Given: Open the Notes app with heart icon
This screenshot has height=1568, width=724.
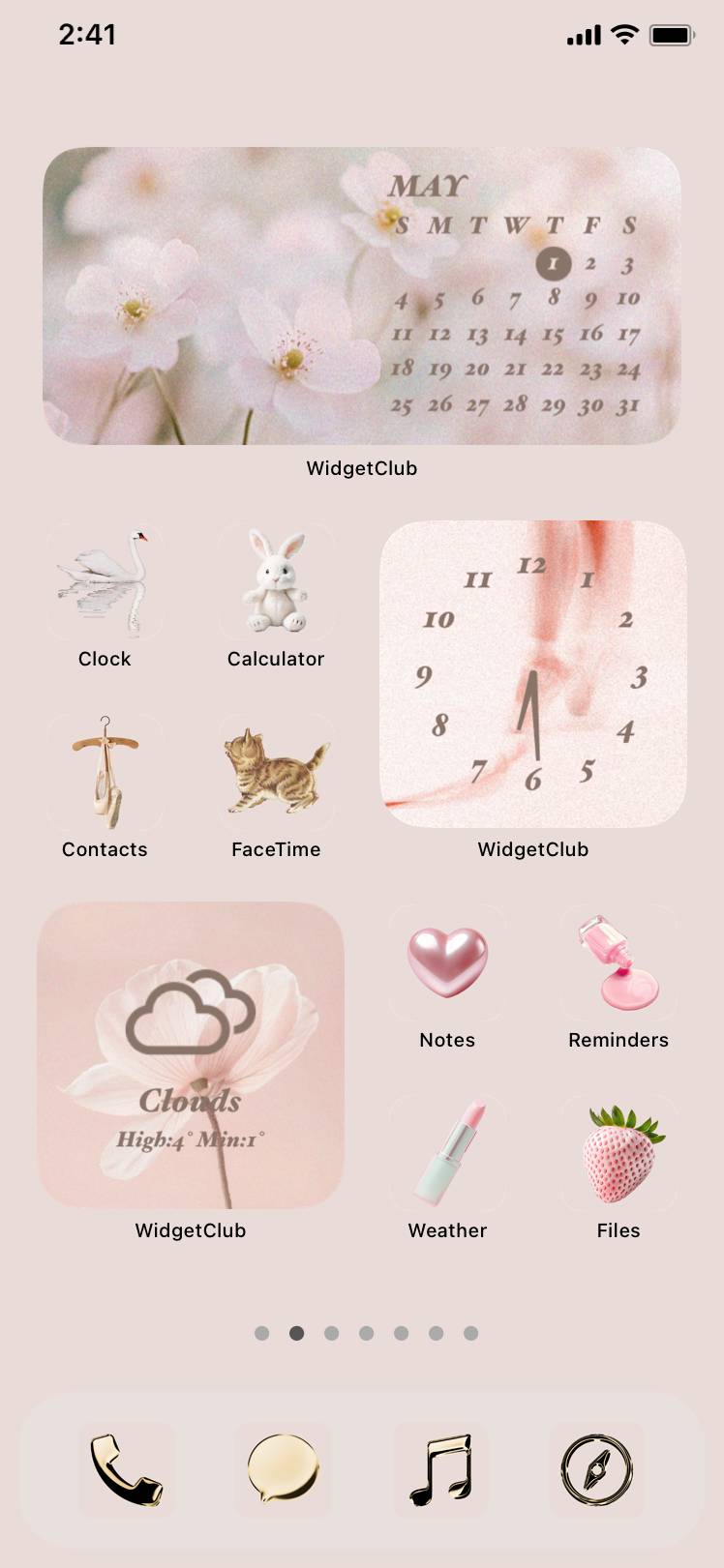Looking at the screenshot, I should pos(447,963).
